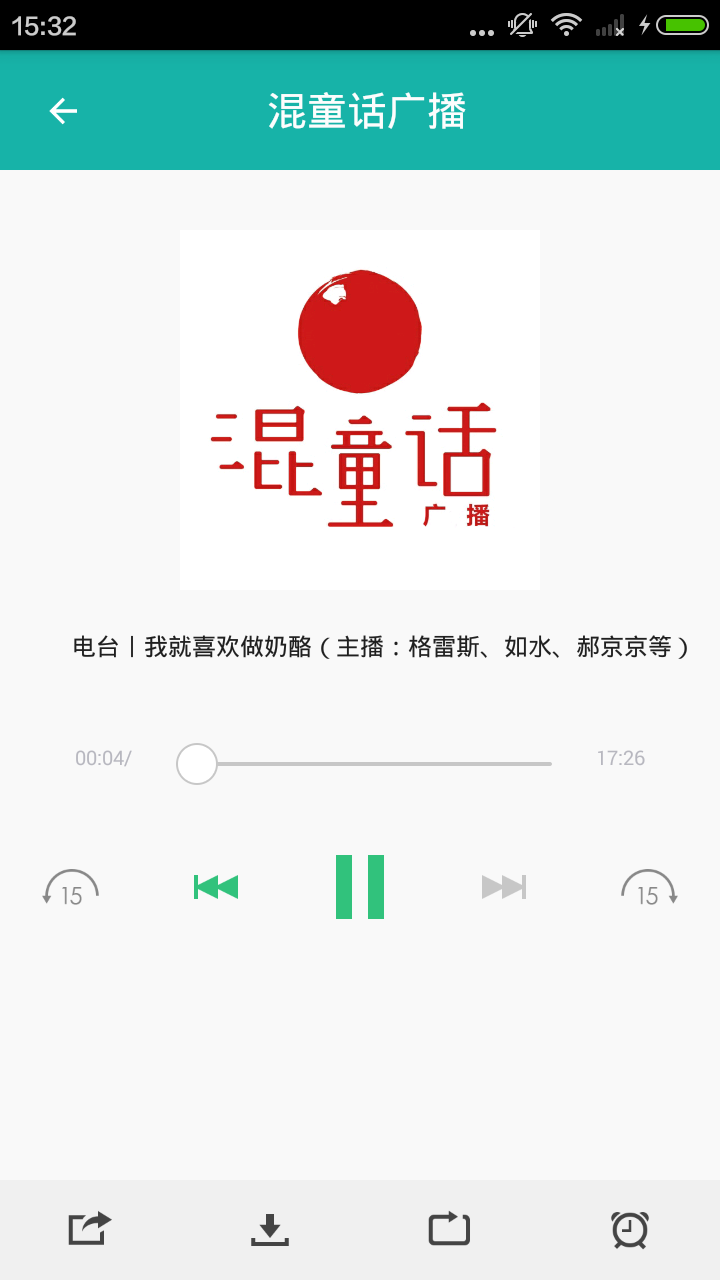Skip to the next track
The width and height of the screenshot is (720, 1280).
click(504, 886)
